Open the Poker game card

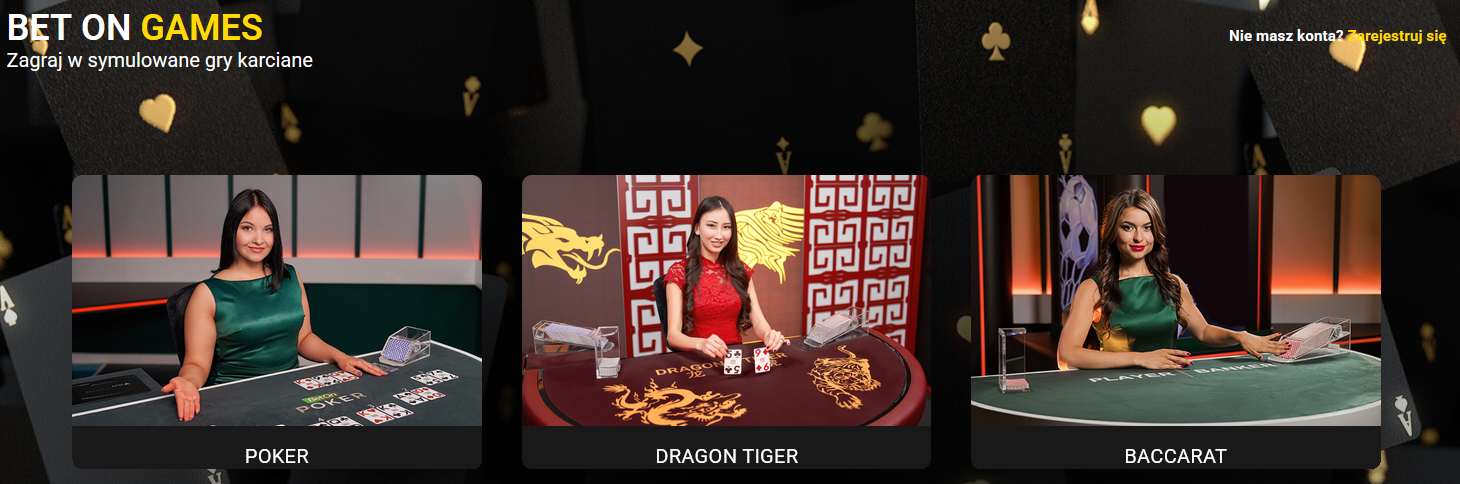(x=276, y=320)
